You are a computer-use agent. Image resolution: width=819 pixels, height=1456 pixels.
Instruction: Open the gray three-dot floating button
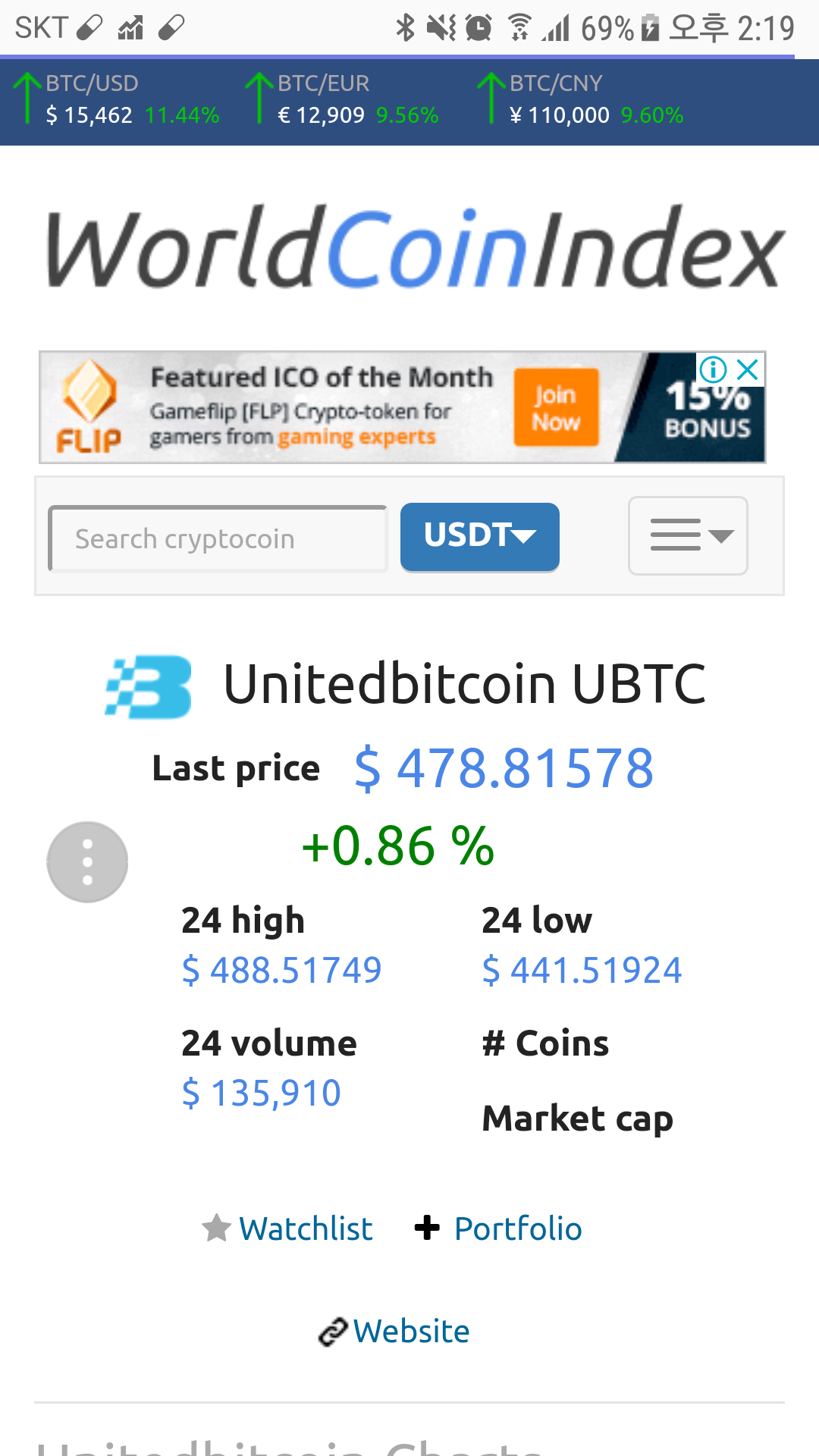pos(87,862)
